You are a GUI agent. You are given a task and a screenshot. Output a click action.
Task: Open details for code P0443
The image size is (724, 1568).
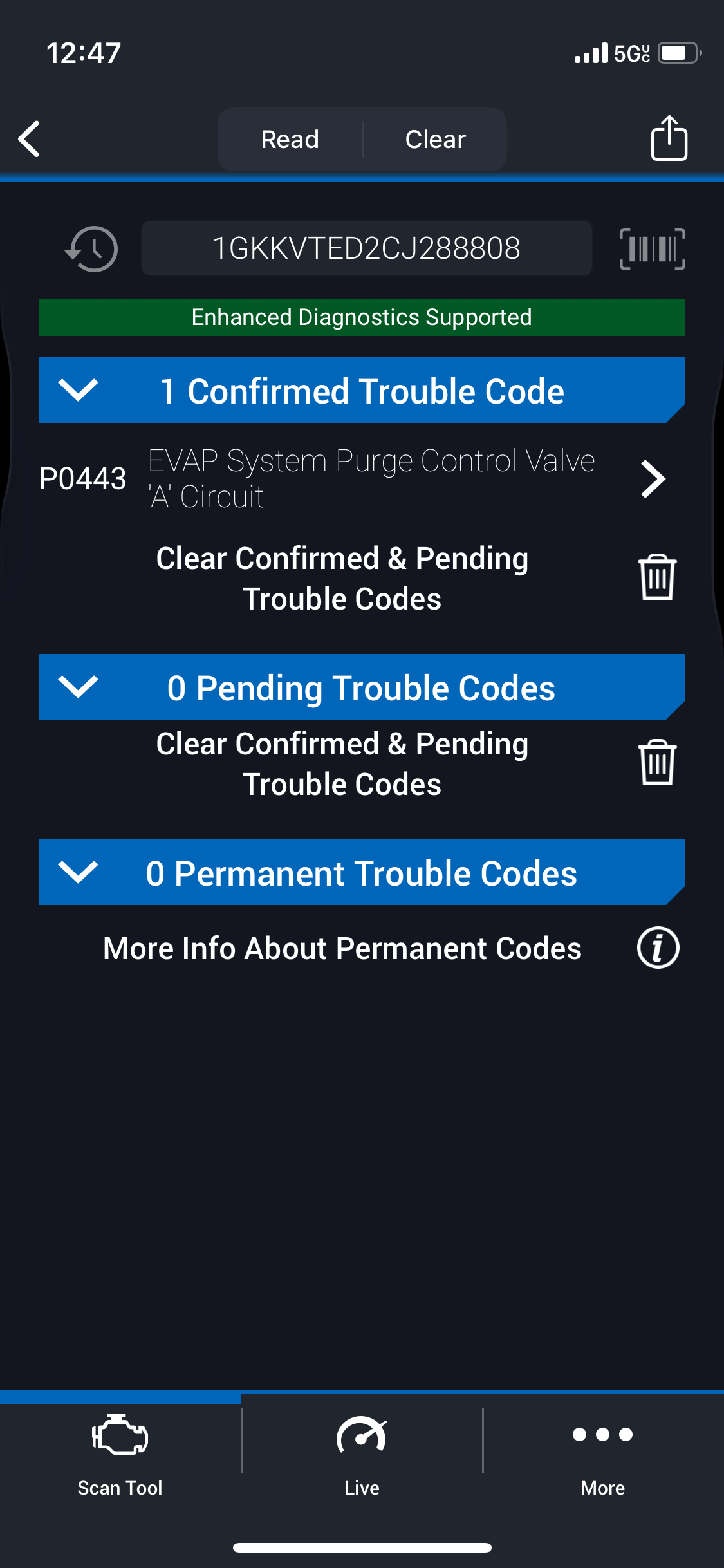coord(653,479)
